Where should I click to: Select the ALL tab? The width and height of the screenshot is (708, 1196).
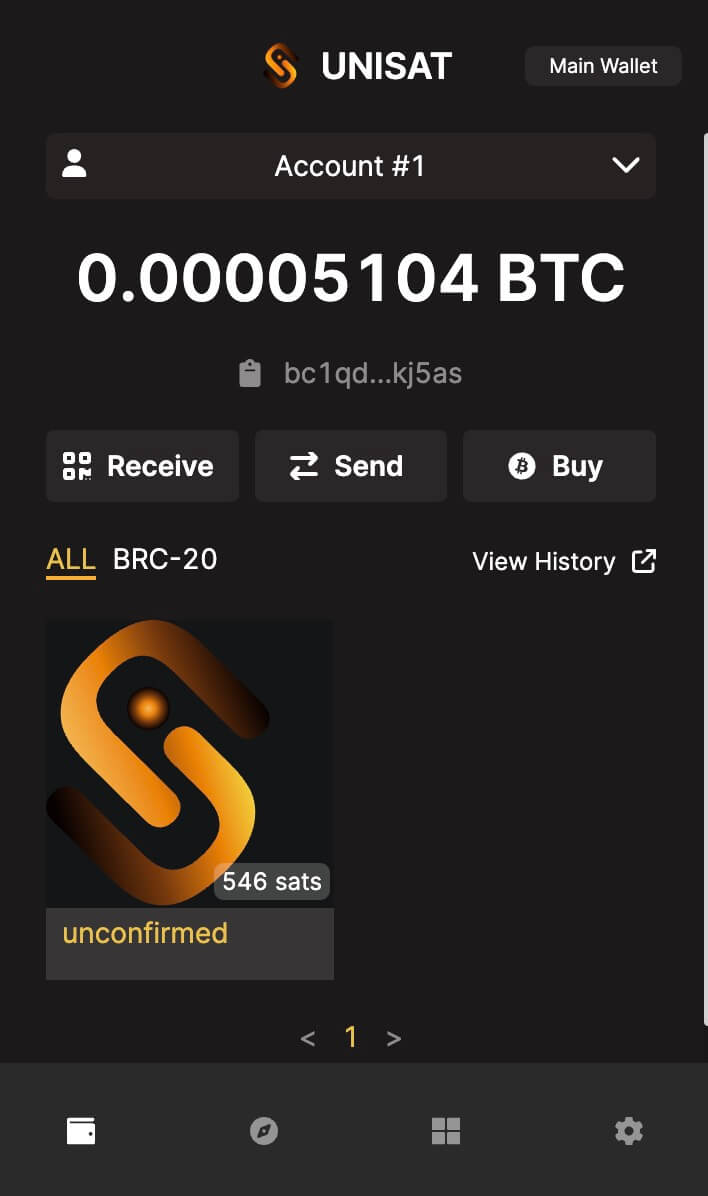pos(71,560)
